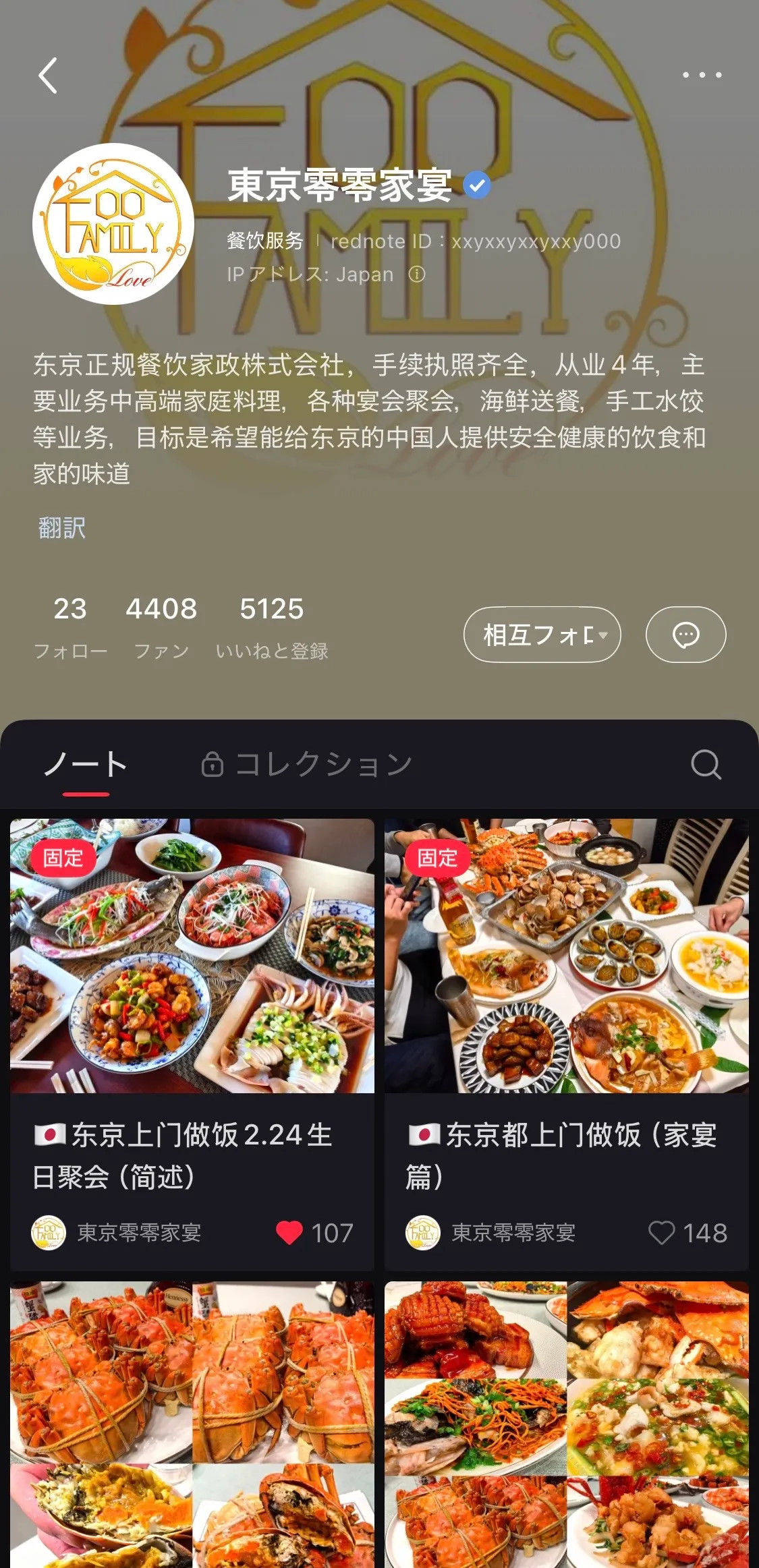
Task: Open the hairy crab note thumbnail
Action: tap(192, 1416)
